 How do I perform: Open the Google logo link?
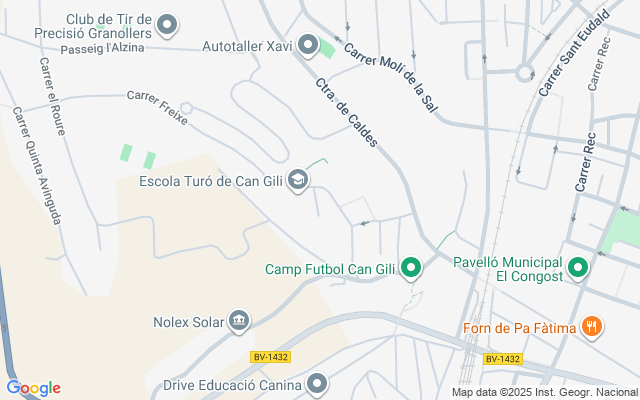(x=33, y=388)
